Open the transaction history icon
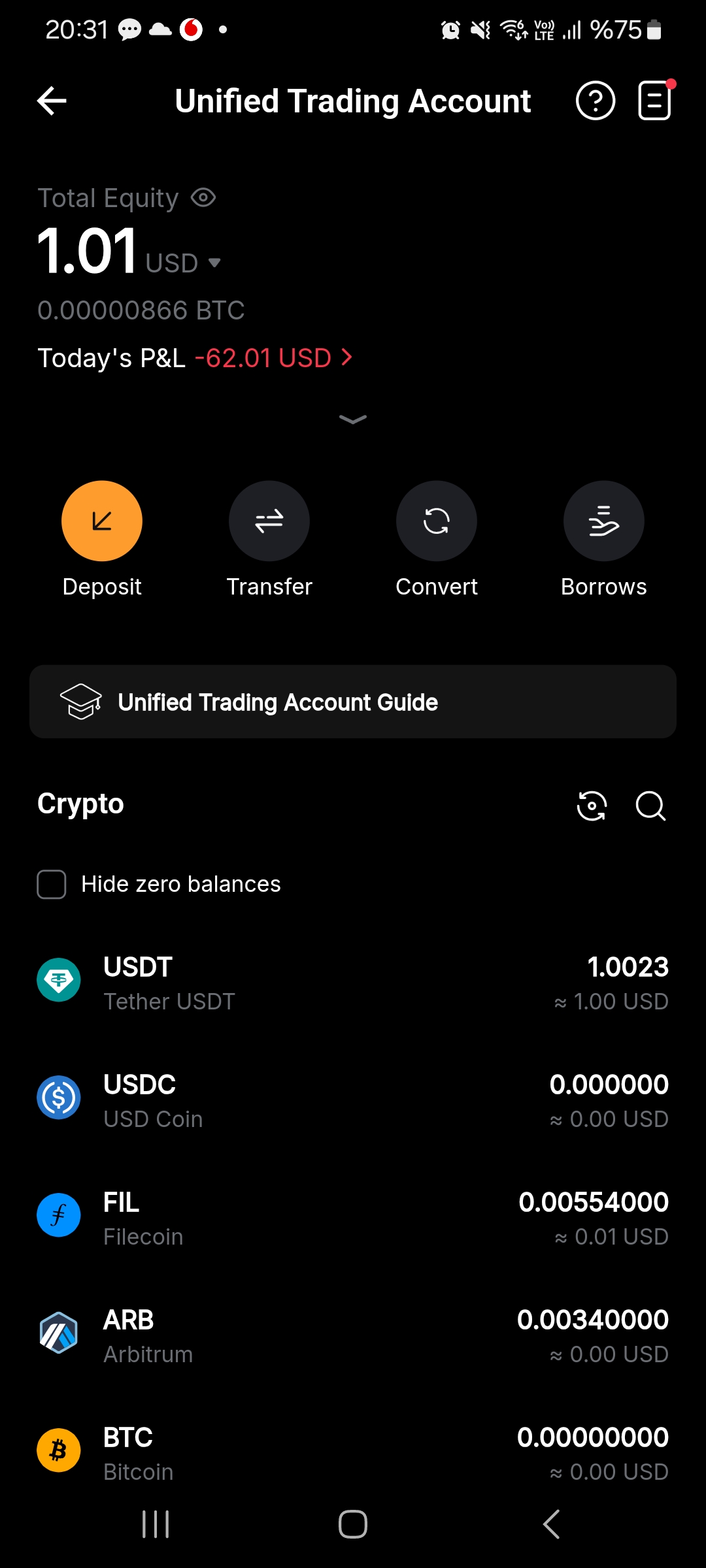The image size is (706, 1568). point(655,101)
